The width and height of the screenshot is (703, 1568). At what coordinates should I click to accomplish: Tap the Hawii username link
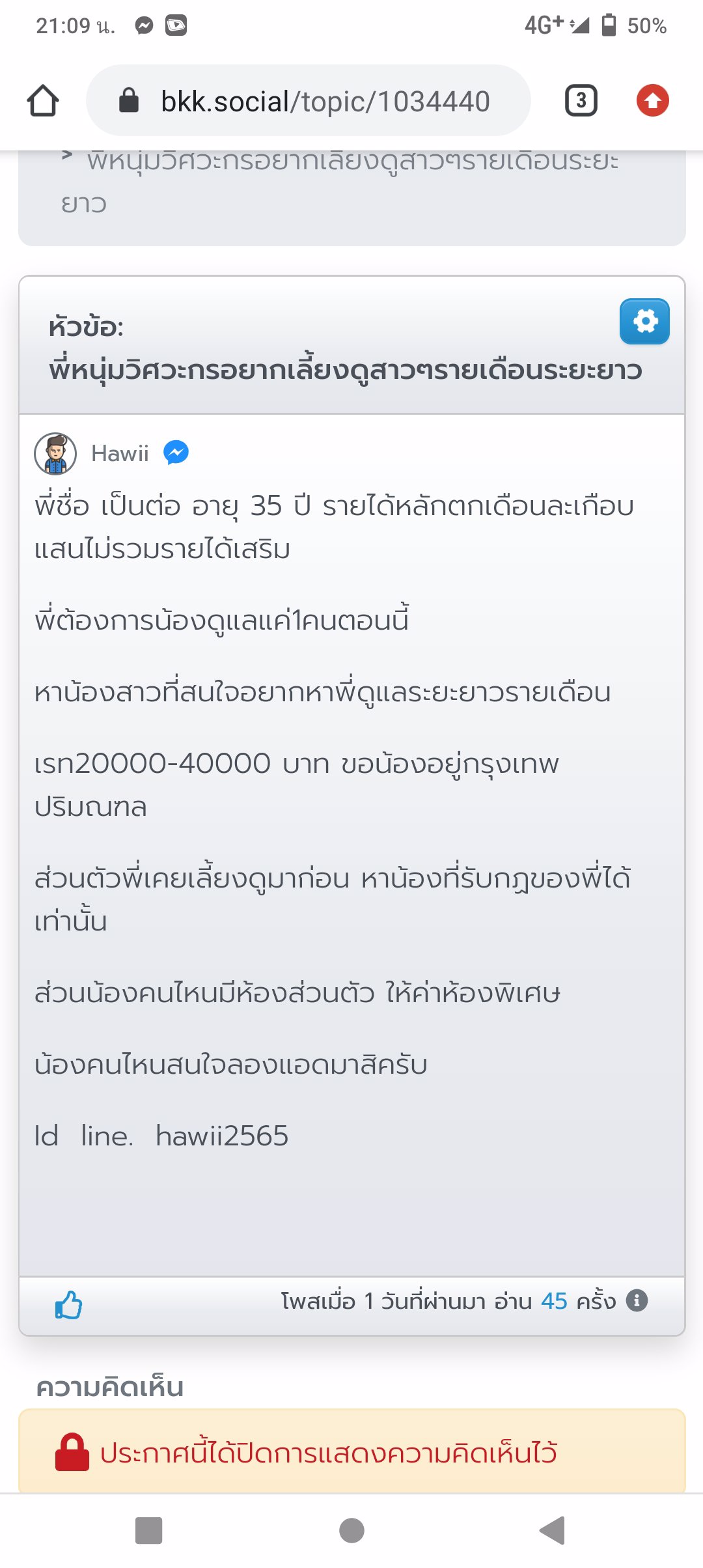pos(120,453)
